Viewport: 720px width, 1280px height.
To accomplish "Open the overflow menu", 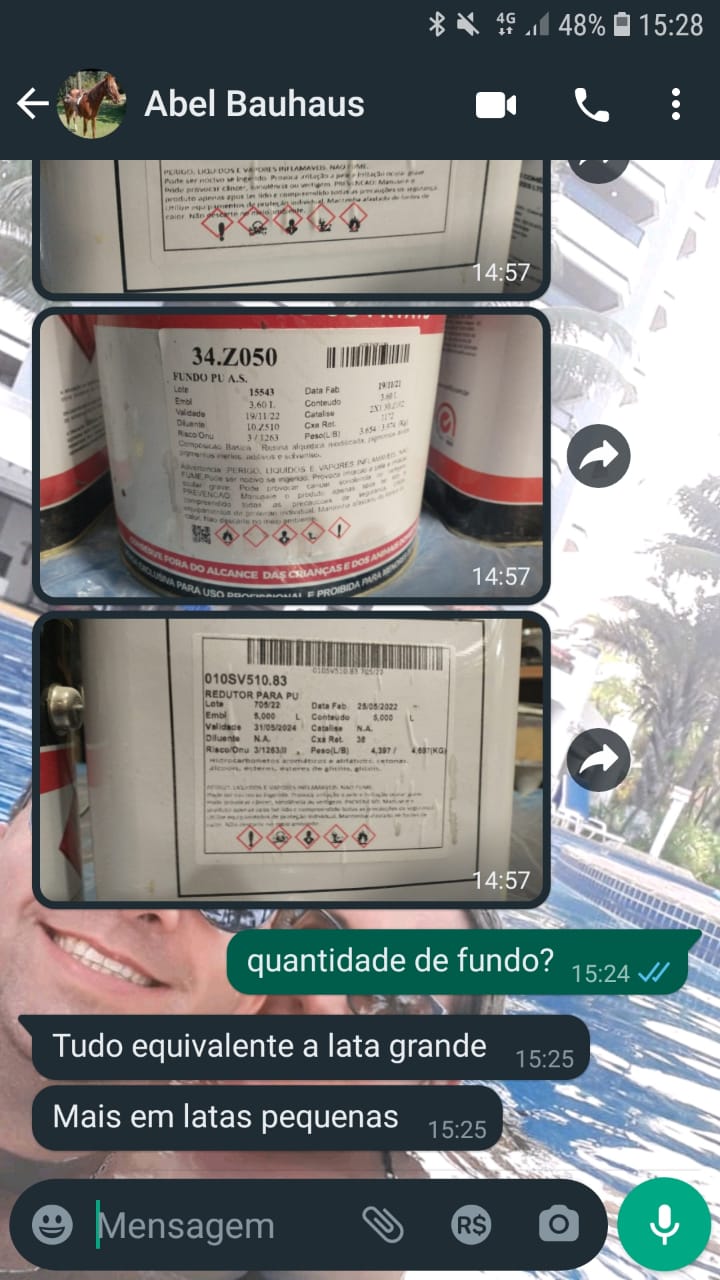I will coord(676,104).
